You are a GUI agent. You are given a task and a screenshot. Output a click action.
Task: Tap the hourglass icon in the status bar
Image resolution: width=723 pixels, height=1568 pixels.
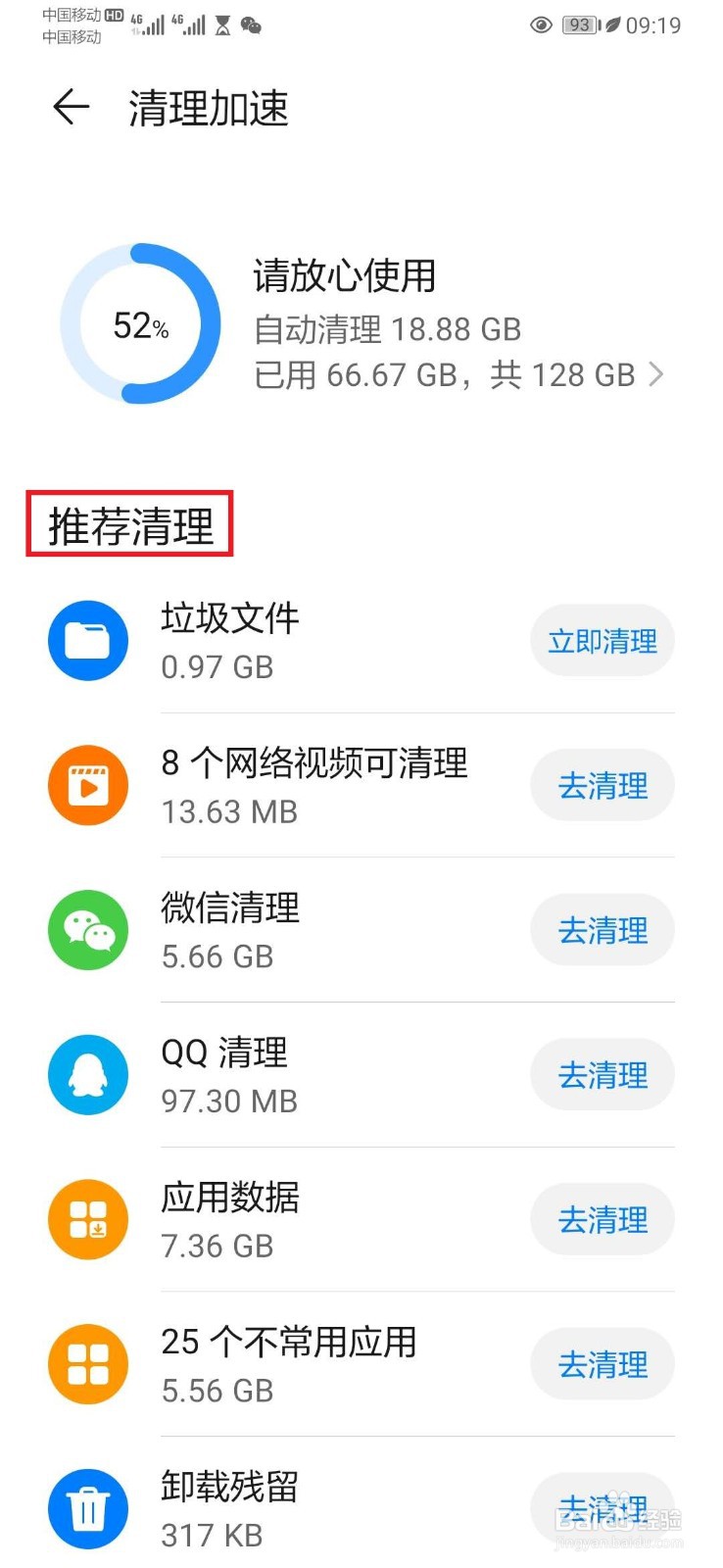tap(220, 25)
